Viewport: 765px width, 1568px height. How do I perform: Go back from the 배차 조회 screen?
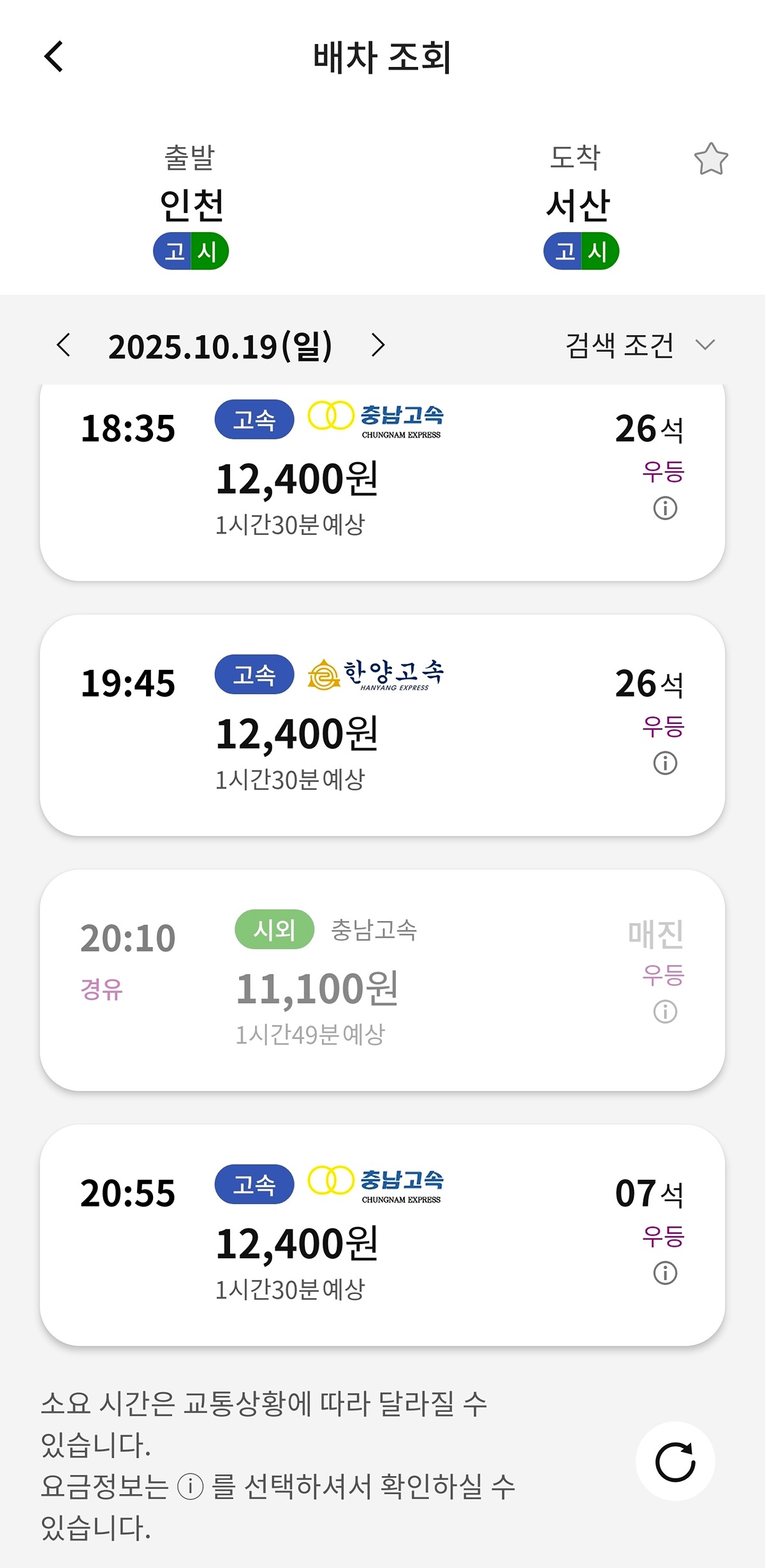pos(54,57)
